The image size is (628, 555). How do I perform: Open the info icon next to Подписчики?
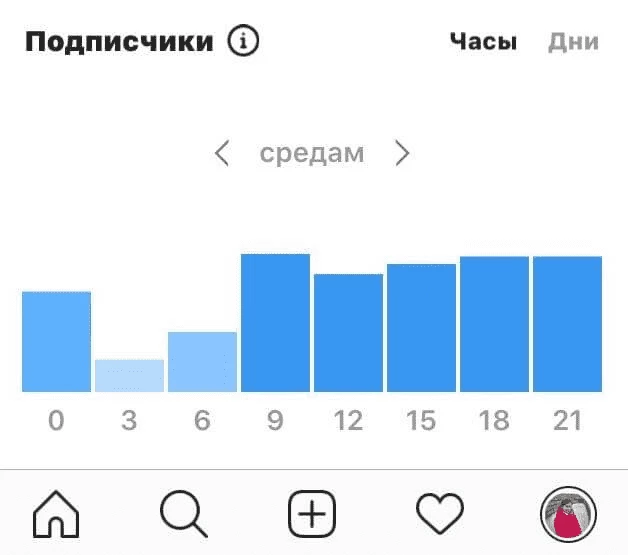tap(244, 42)
